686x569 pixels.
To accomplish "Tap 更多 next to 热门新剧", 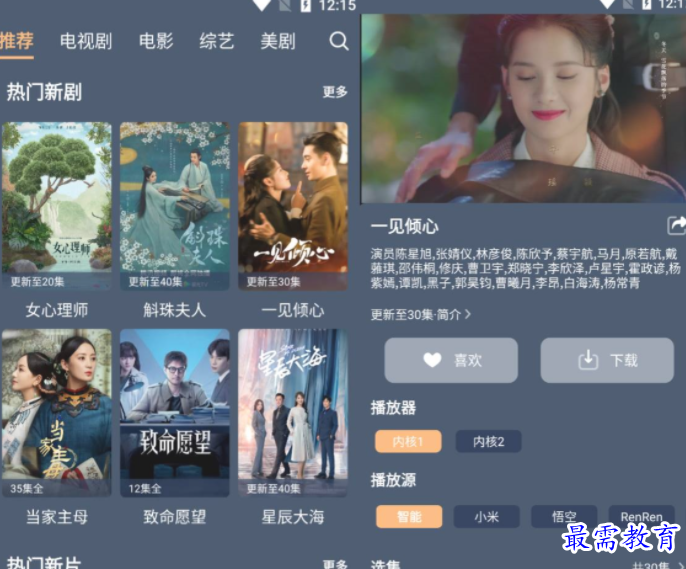I will (x=335, y=92).
